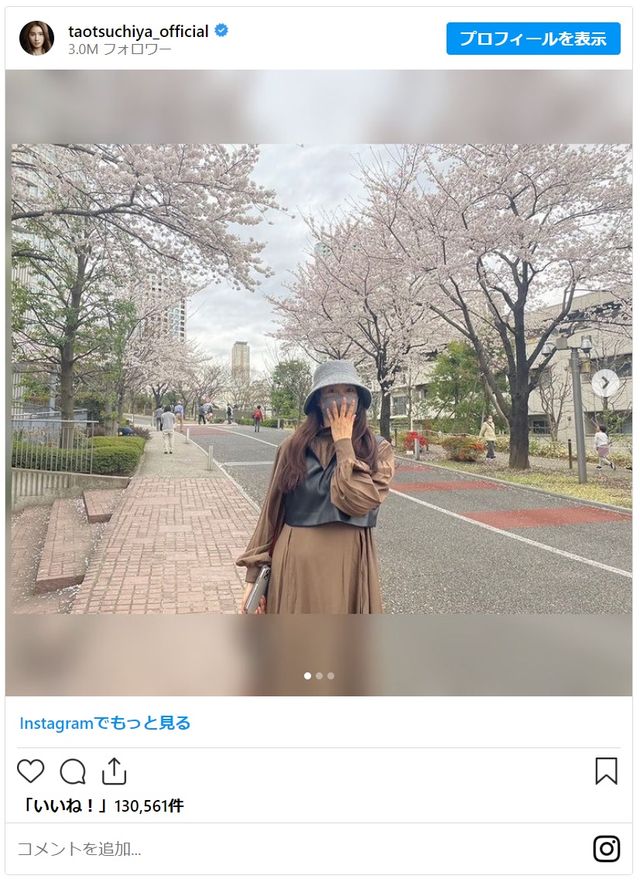This screenshot has width=640, height=882.
Task: Like the post with the heart icon
Action: pos(31,771)
